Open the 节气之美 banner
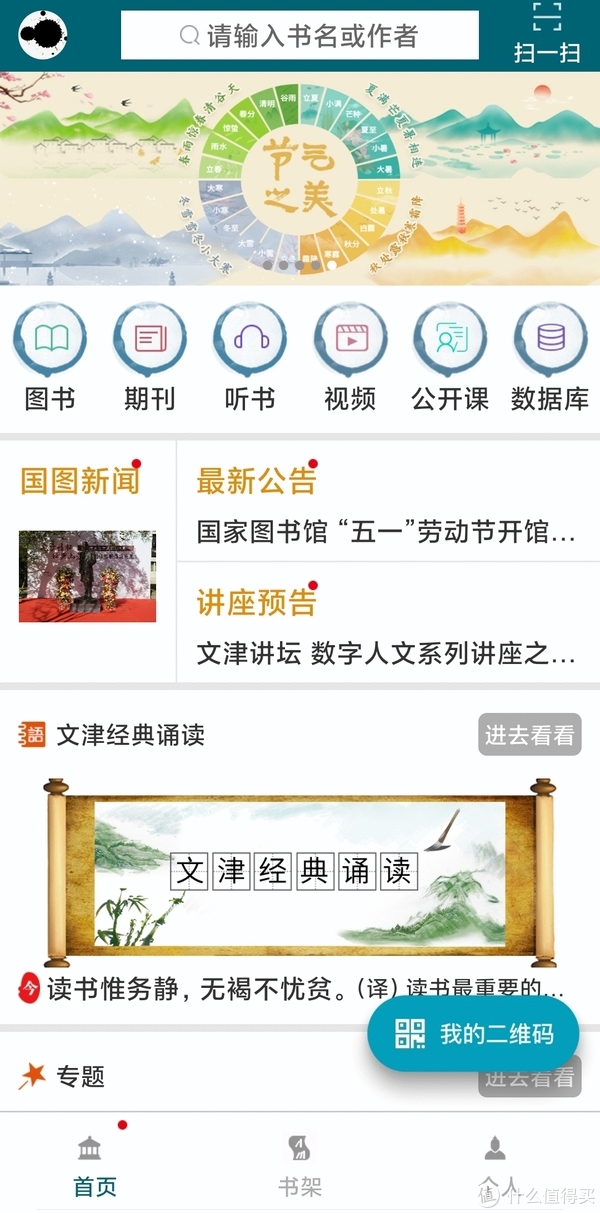600x1213 pixels. click(300, 178)
